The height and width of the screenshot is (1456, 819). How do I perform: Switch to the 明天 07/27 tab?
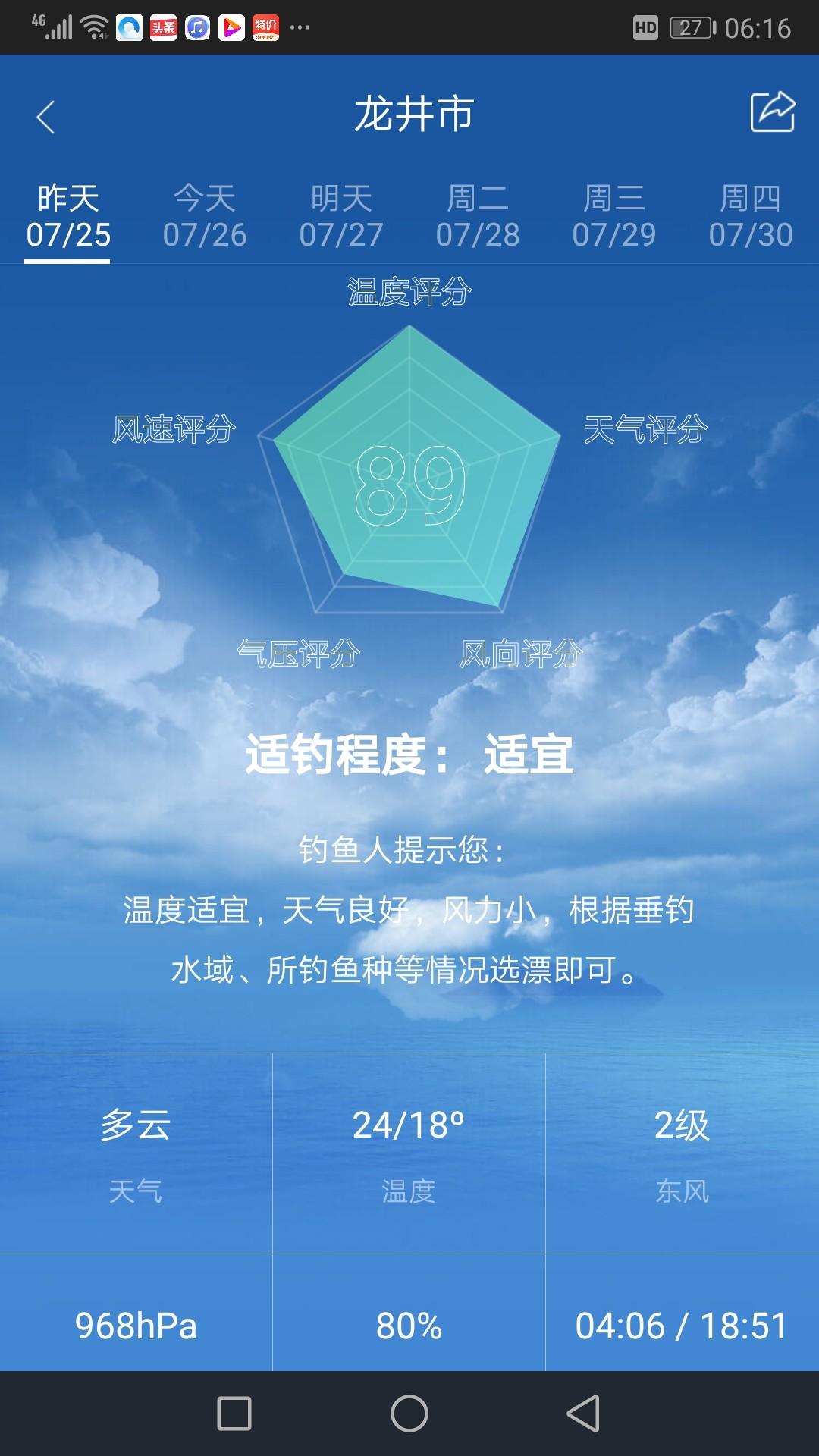tap(341, 217)
